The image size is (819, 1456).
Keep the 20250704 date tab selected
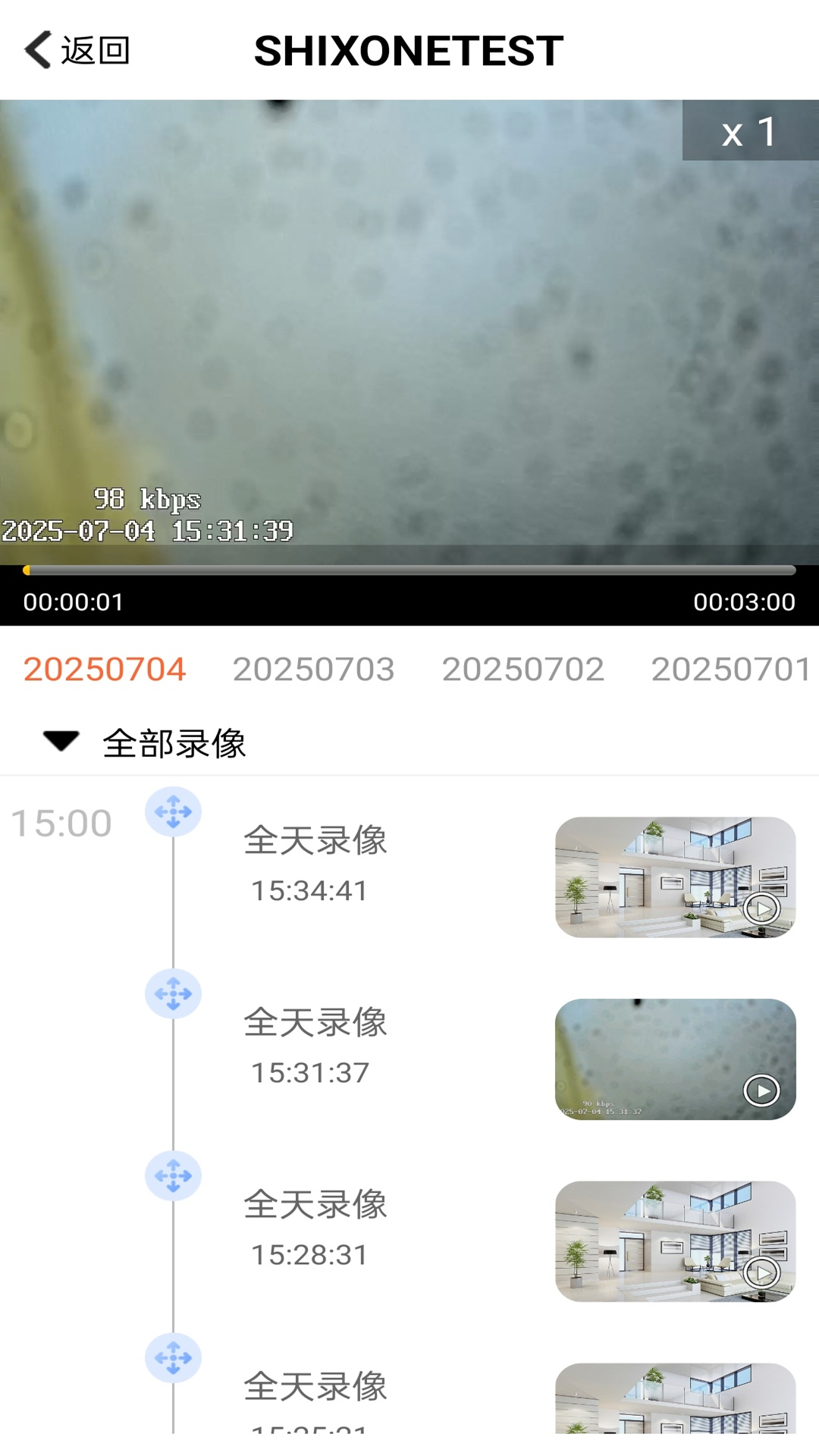tap(105, 669)
